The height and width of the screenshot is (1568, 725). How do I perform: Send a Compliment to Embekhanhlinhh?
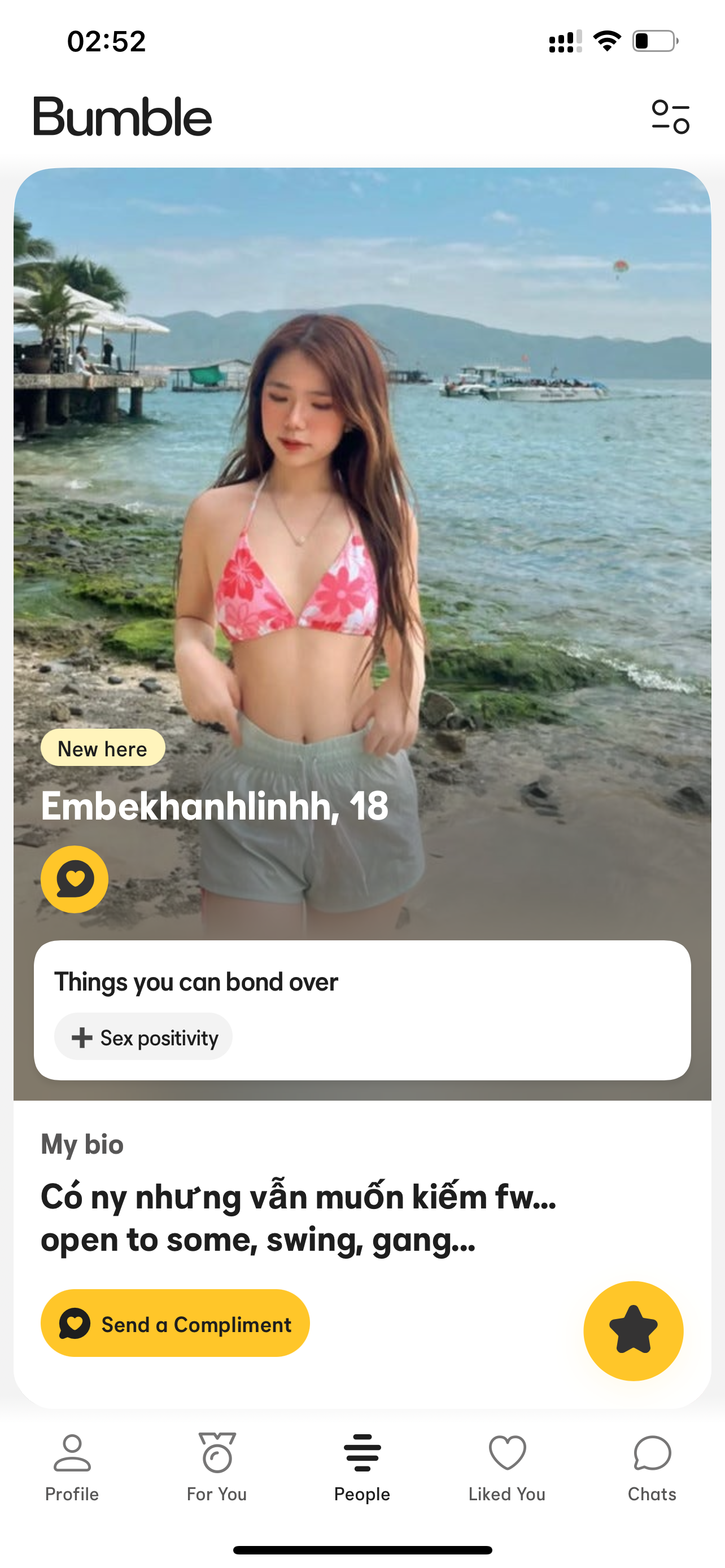pyautogui.click(x=175, y=1324)
